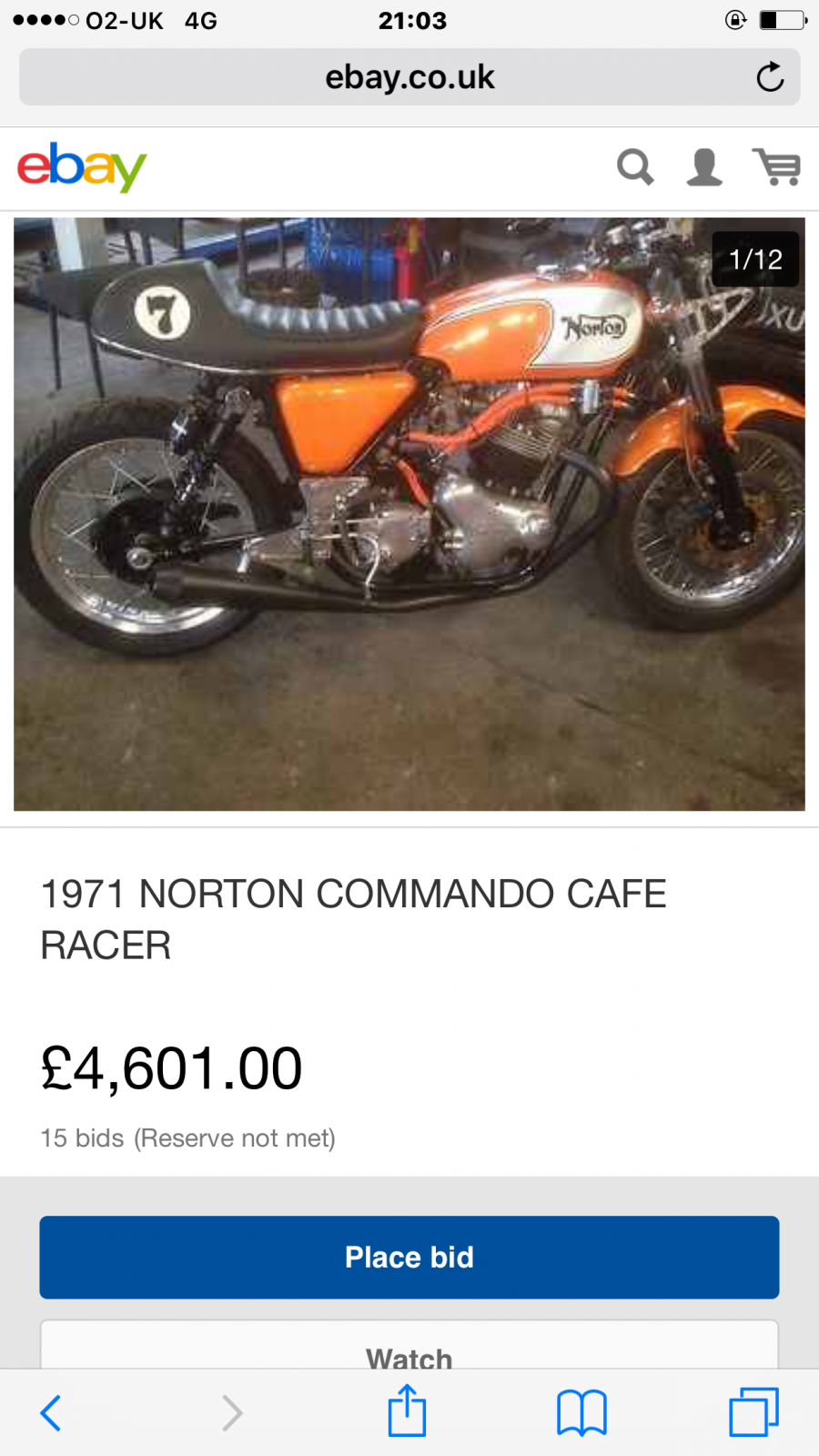Open the account profile icon

tap(704, 167)
